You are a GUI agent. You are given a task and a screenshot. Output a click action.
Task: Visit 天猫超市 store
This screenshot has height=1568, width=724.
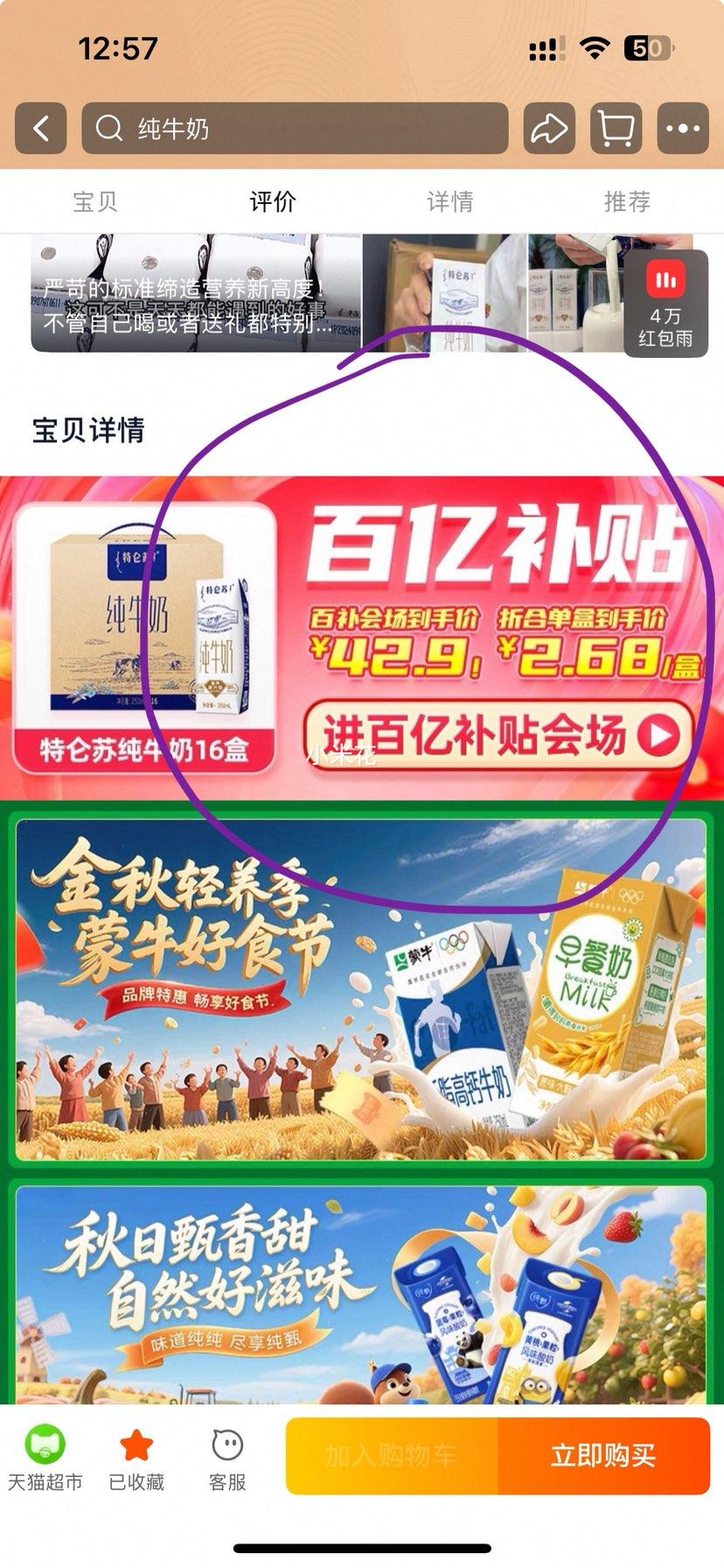pyautogui.click(x=45, y=1457)
